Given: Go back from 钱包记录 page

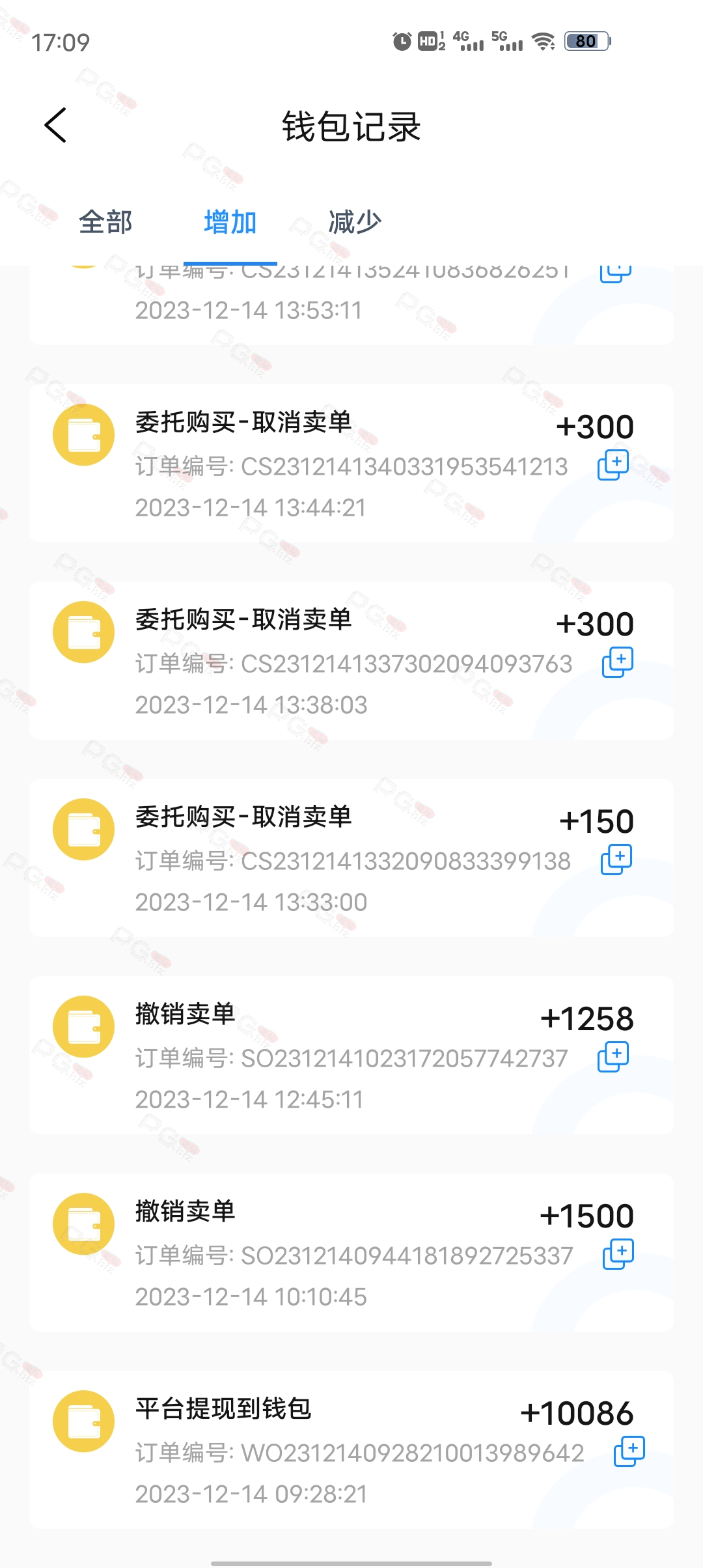Looking at the screenshot, I should coord(55,125).
